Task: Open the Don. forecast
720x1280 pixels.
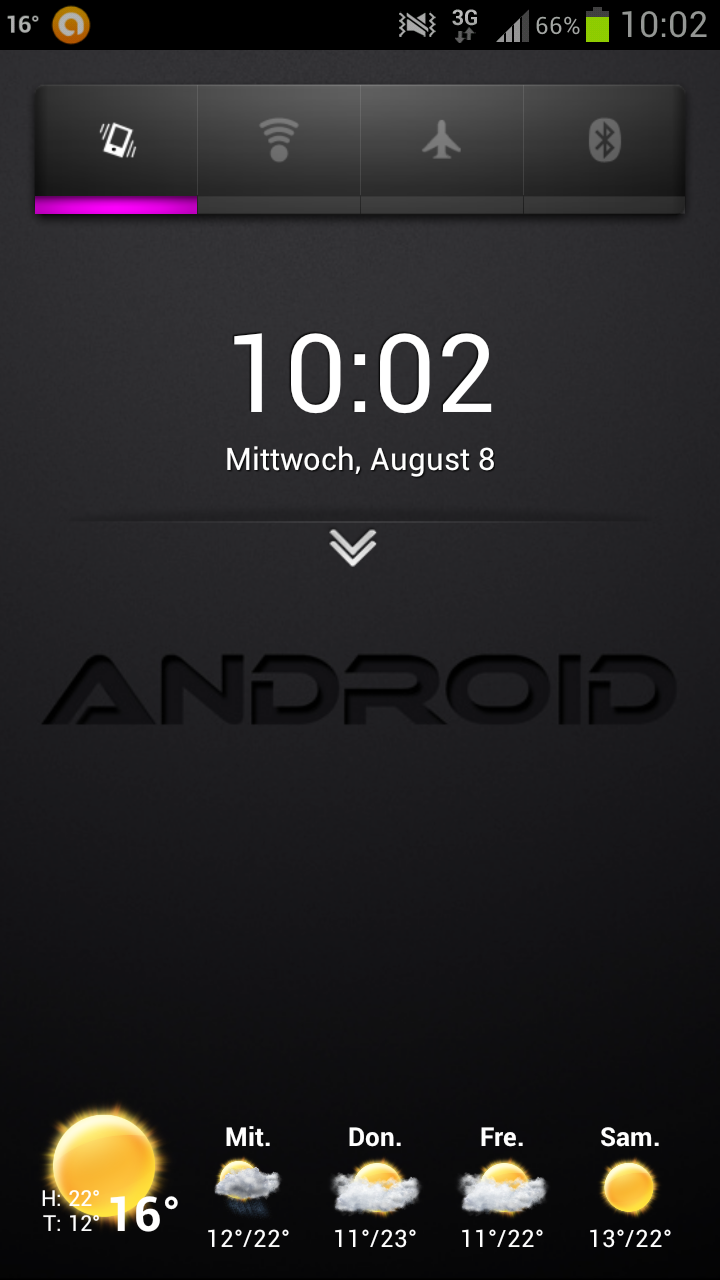Action: coord(375,1189)
